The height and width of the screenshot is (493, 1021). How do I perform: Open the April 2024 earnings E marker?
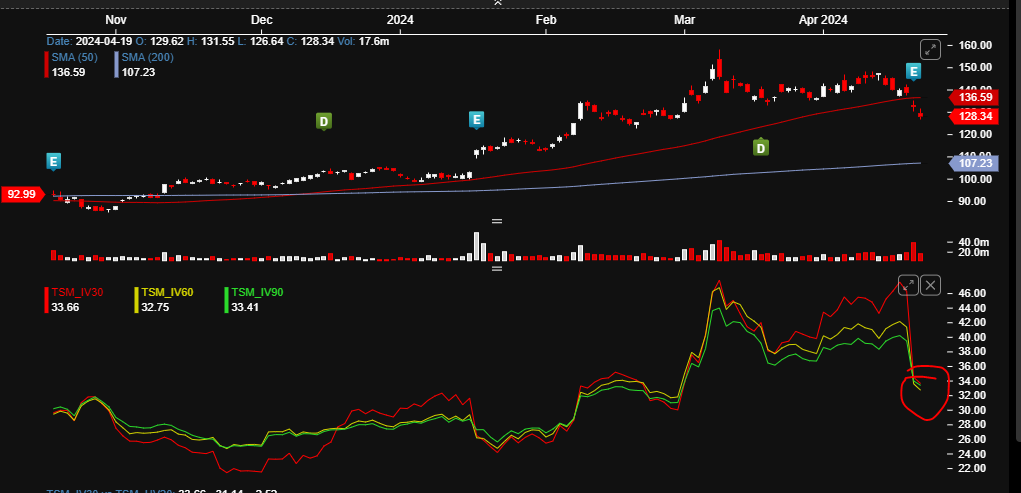[x=914, y=72]
